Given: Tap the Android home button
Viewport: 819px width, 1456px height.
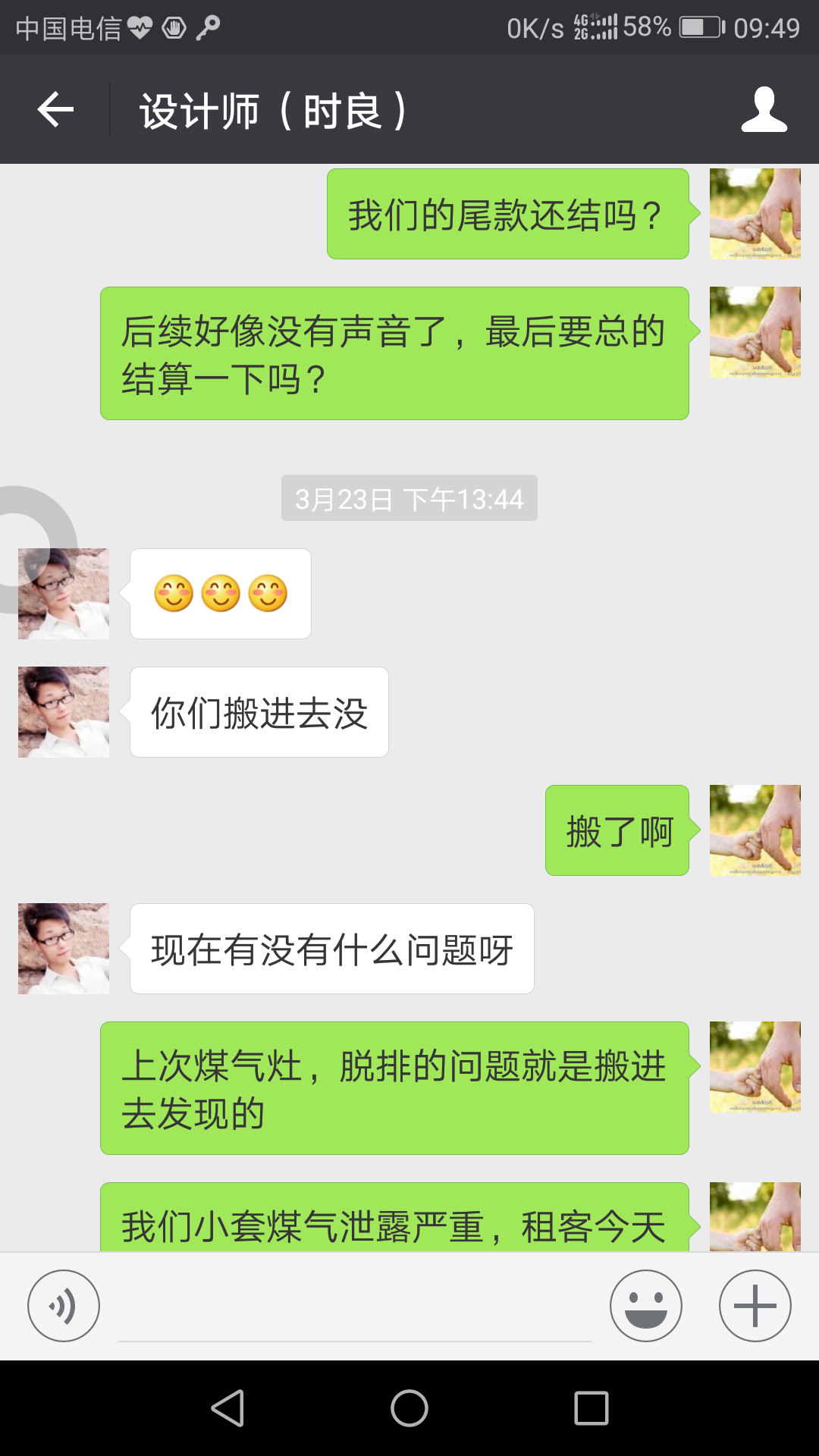Looking at the screenshot, I should click(x=409, y=1408).
